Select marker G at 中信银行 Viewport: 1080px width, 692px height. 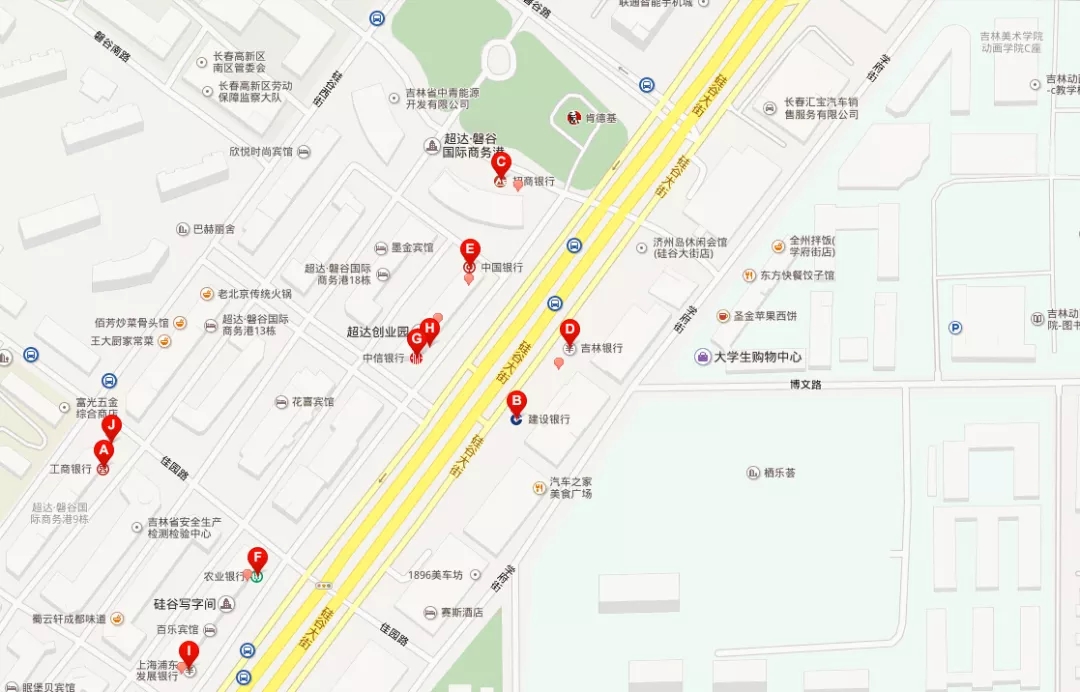click(x=416, y=340)
